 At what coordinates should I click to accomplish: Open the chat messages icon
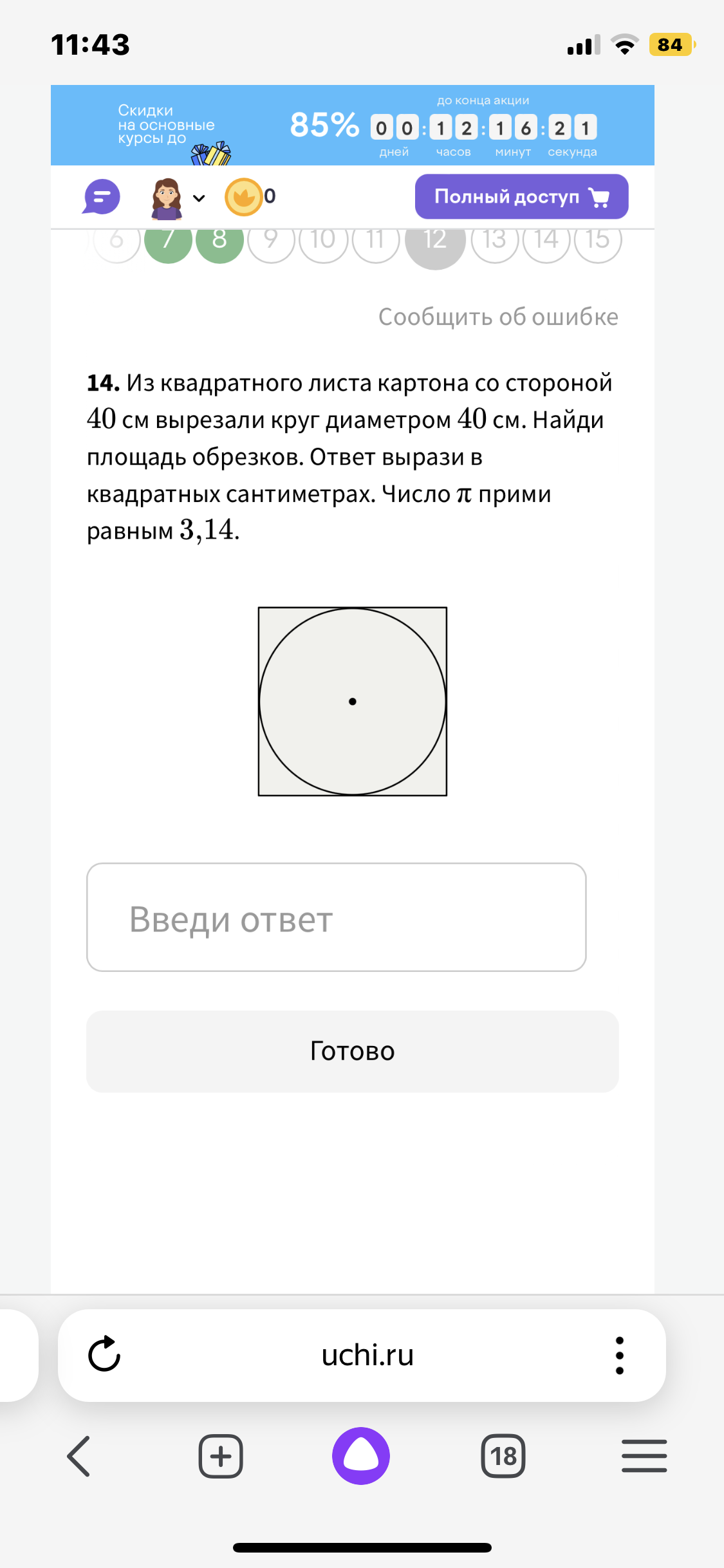point(101,196)
